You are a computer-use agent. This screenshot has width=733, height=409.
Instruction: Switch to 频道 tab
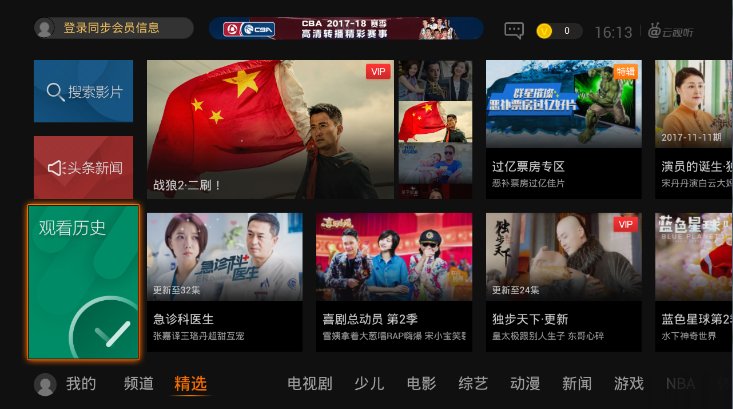(x=138, y=384)
